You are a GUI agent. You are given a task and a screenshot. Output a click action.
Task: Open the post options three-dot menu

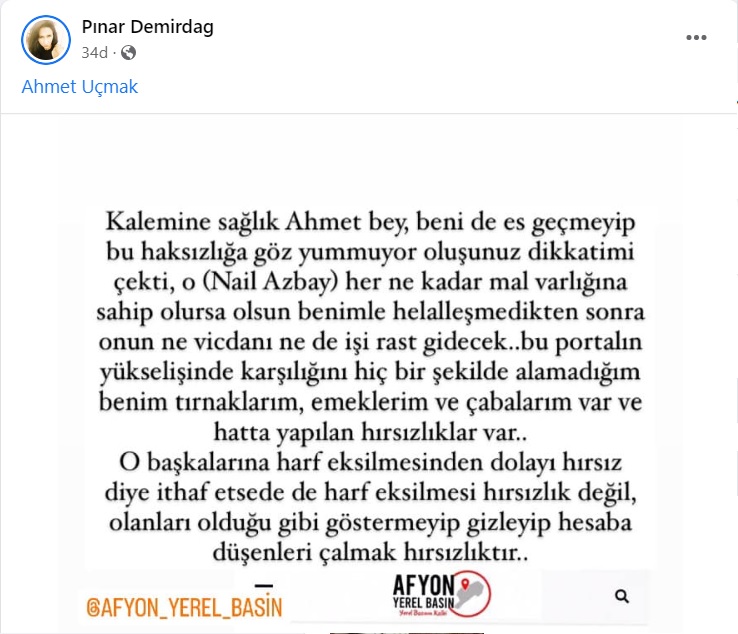pyautogui.click(x=696, y=38)
